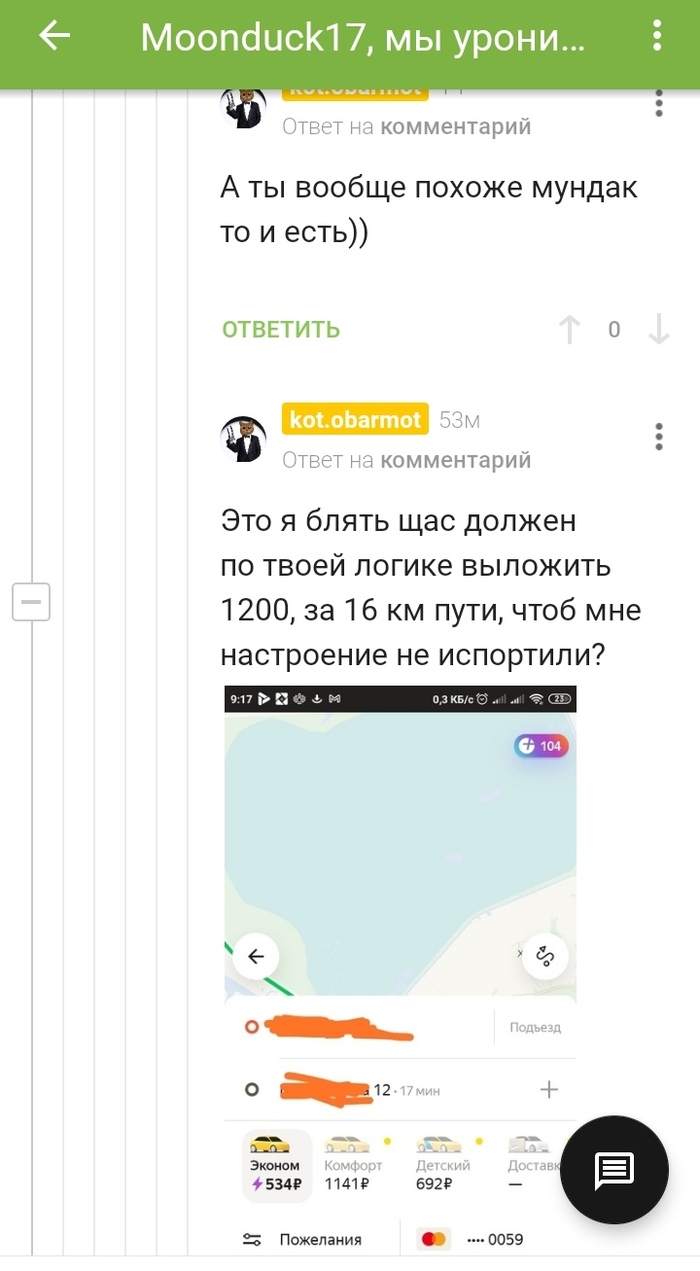700x1271 pixels.
Task: Reply via the ОТВЕТИТЬ button
Action: click(281, 330)
